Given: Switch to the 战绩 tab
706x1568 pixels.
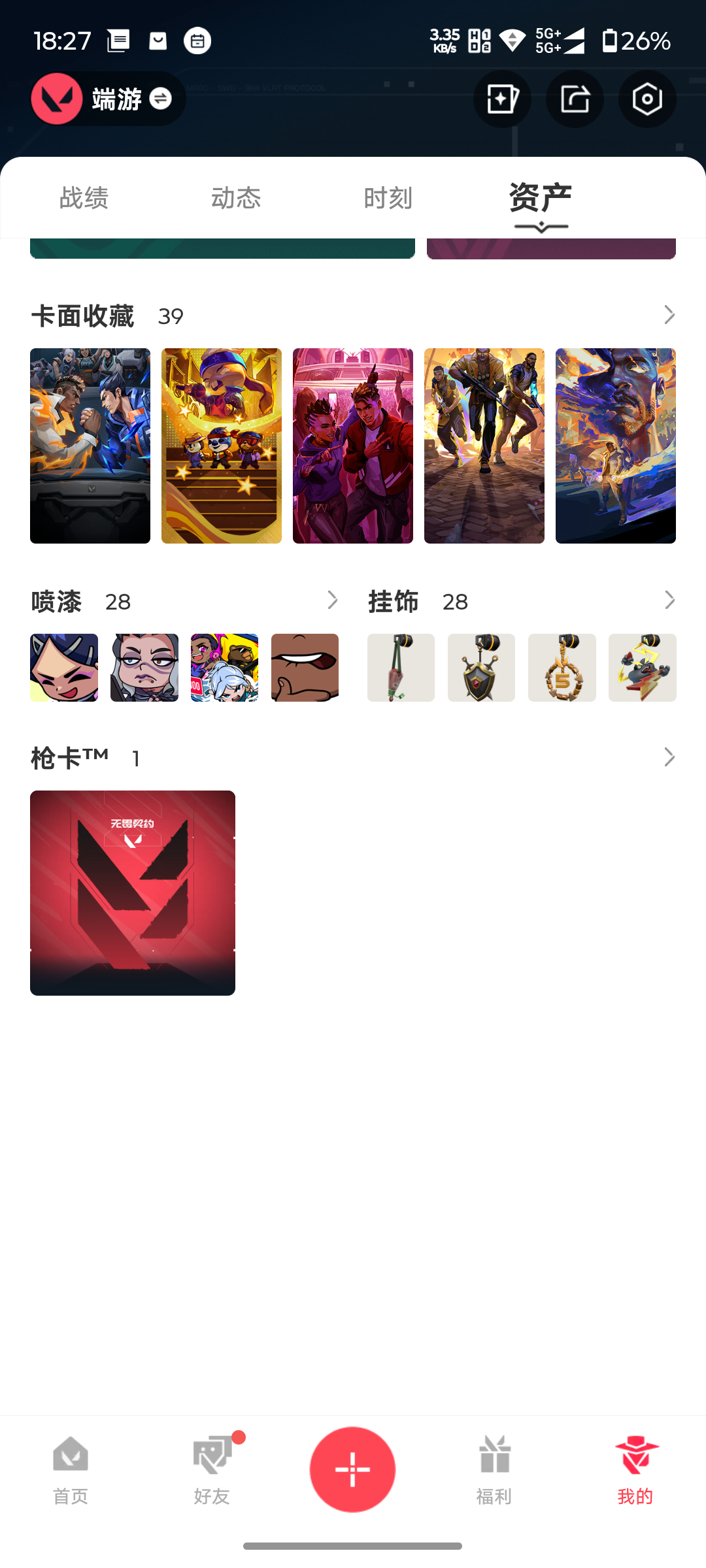Looking at the screenshot, I should 84,197.
